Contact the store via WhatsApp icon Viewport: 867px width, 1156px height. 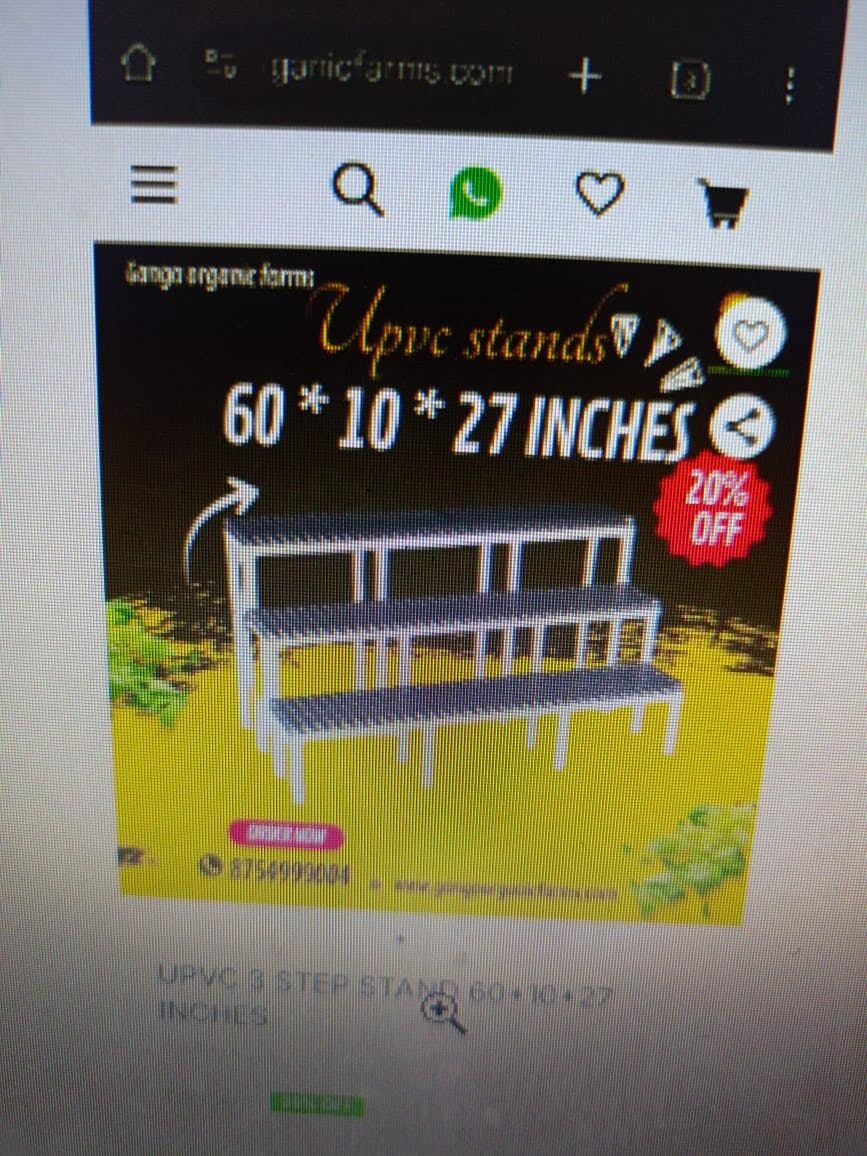(475, 193)
